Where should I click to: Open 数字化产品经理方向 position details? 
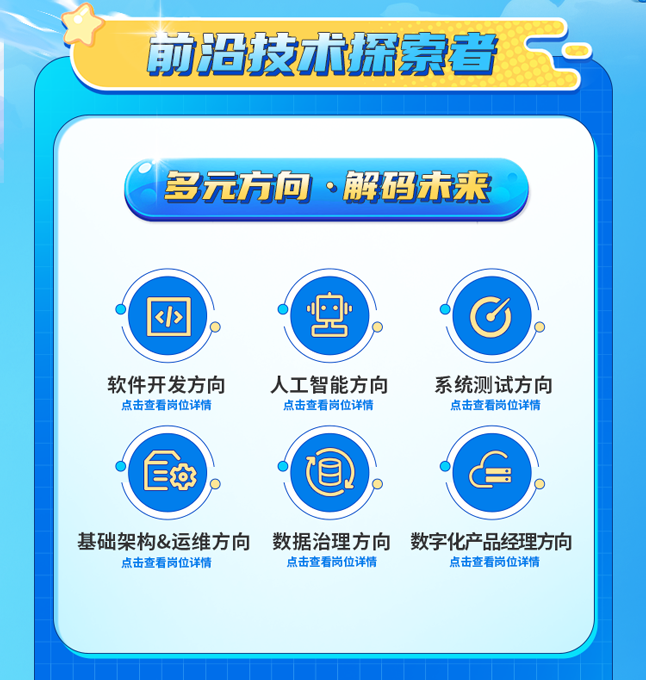tap(493, 562)
